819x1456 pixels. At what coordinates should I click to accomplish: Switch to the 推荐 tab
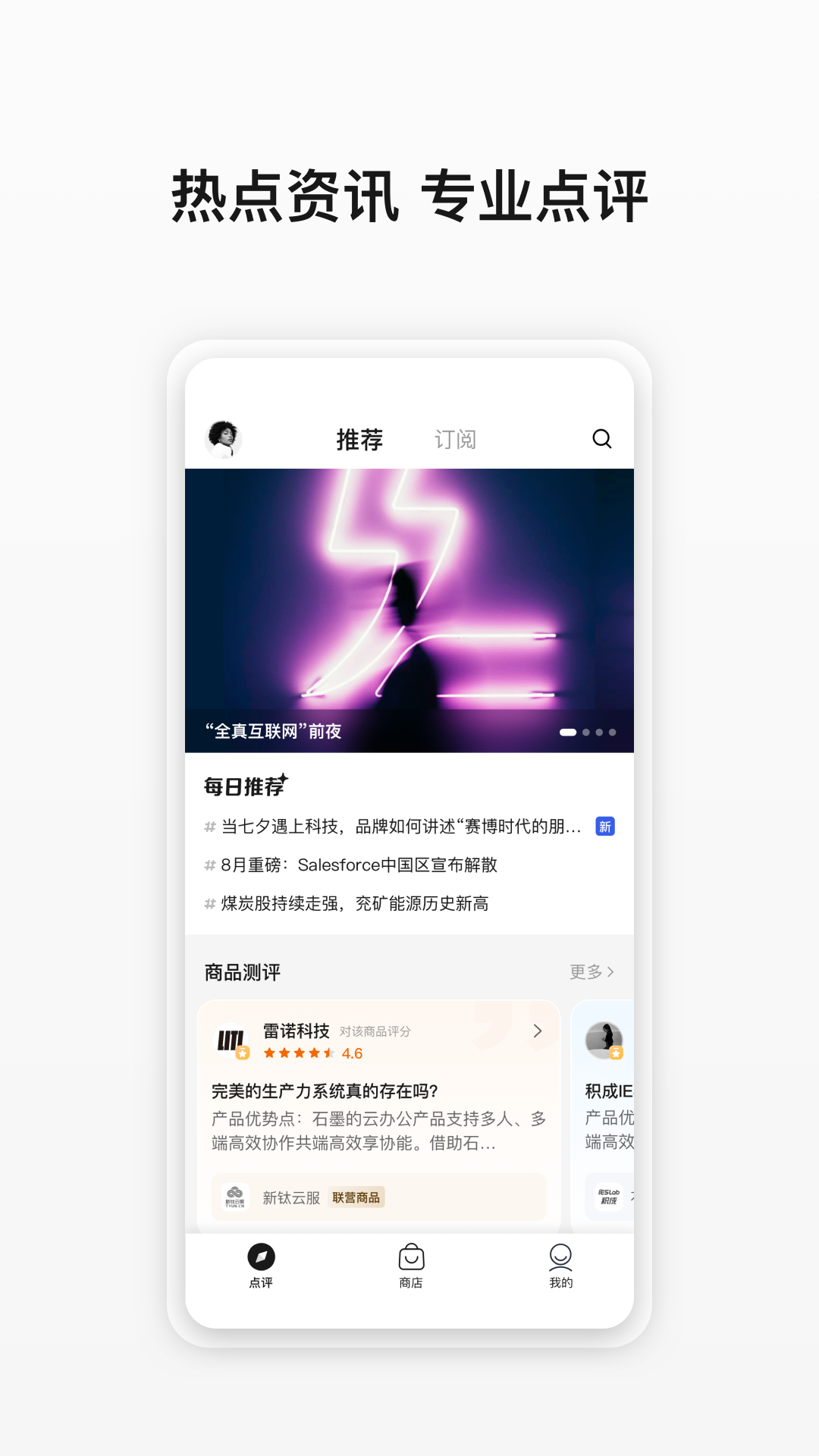pos(360,439)
